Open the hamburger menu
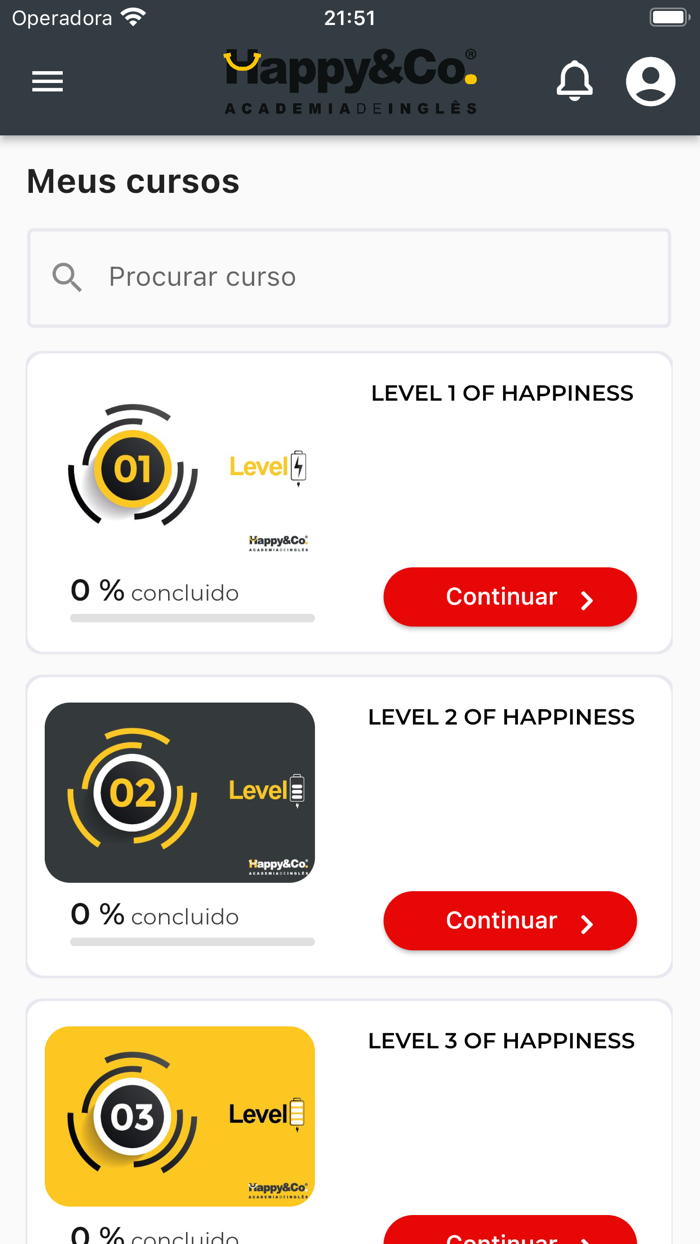This screenshot has height=1244, width=700. tap(47, 81)
